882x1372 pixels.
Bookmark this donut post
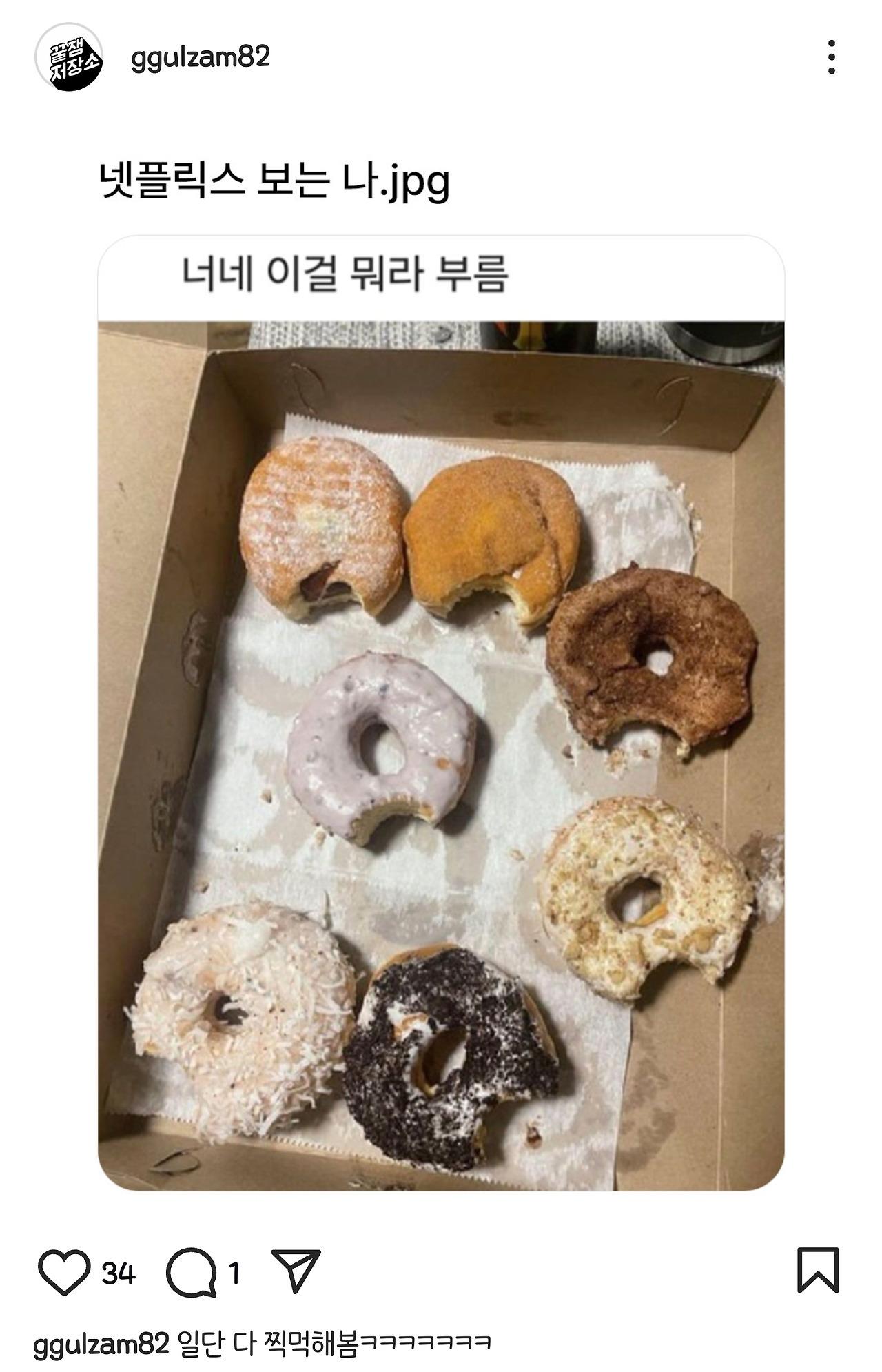(818, 1270)
